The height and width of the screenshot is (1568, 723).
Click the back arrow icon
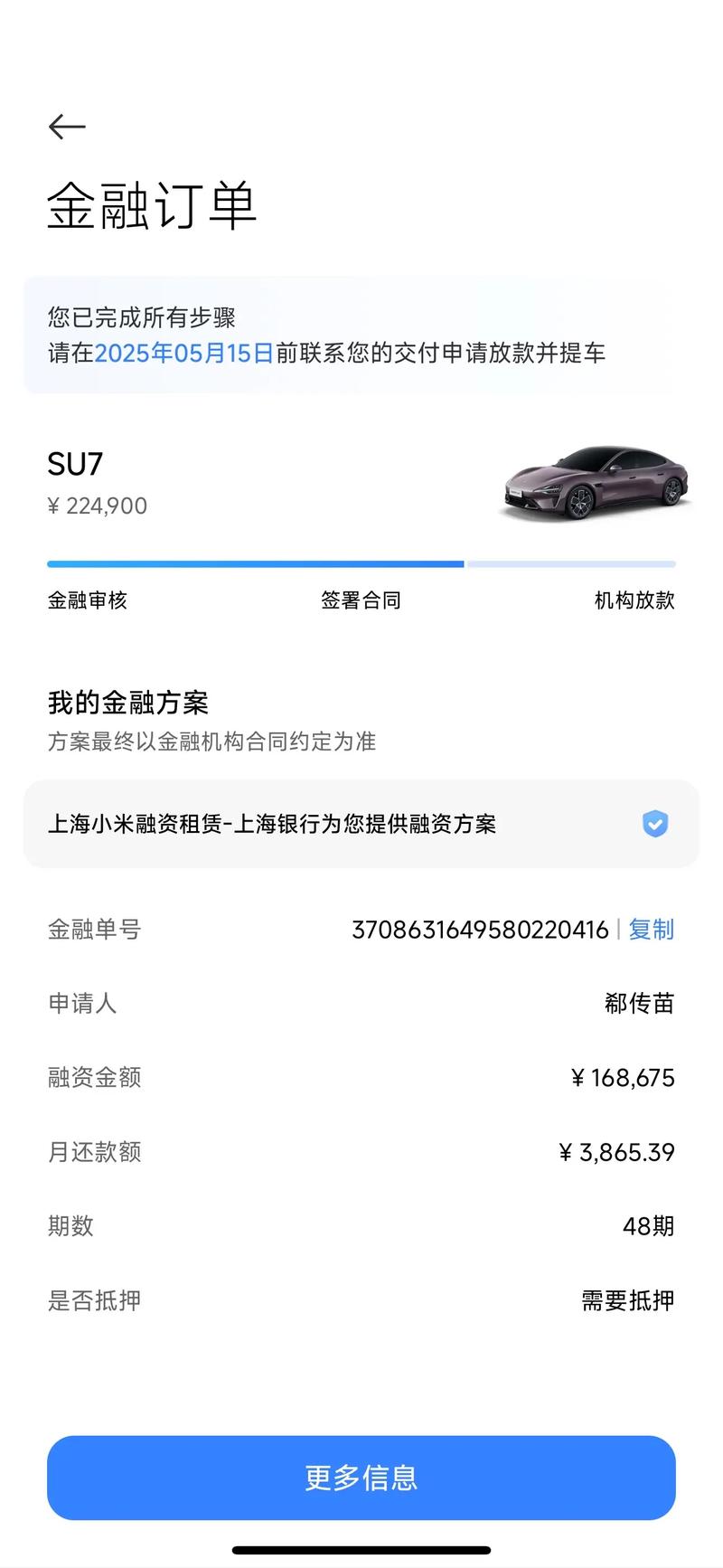click(65, 127)
